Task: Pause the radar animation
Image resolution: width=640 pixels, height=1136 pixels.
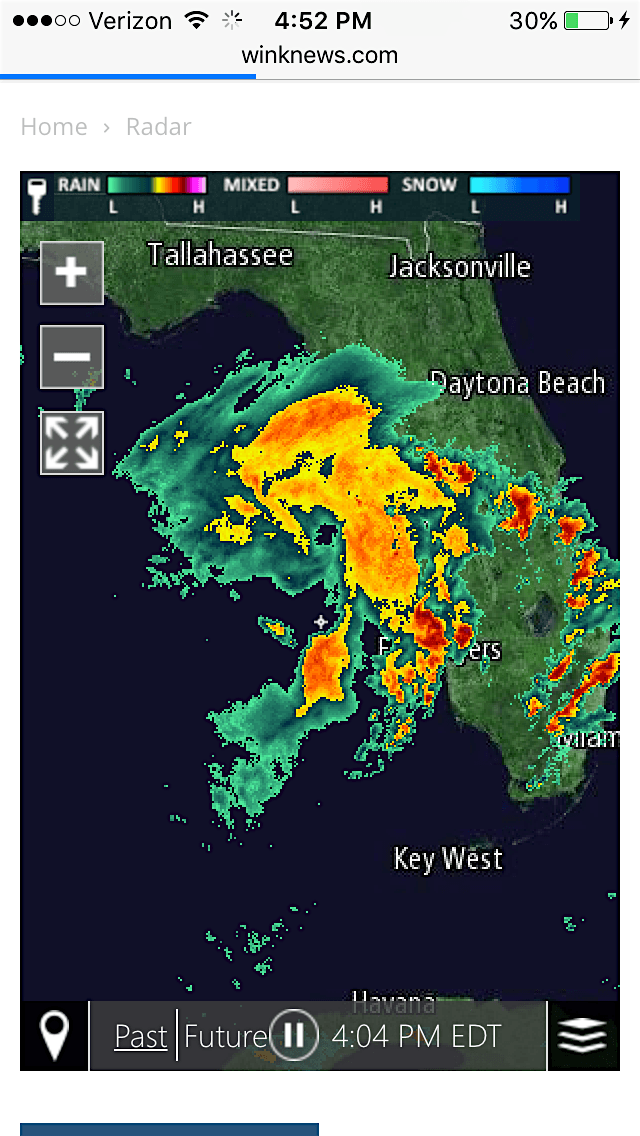Action: coord(294,1036)
